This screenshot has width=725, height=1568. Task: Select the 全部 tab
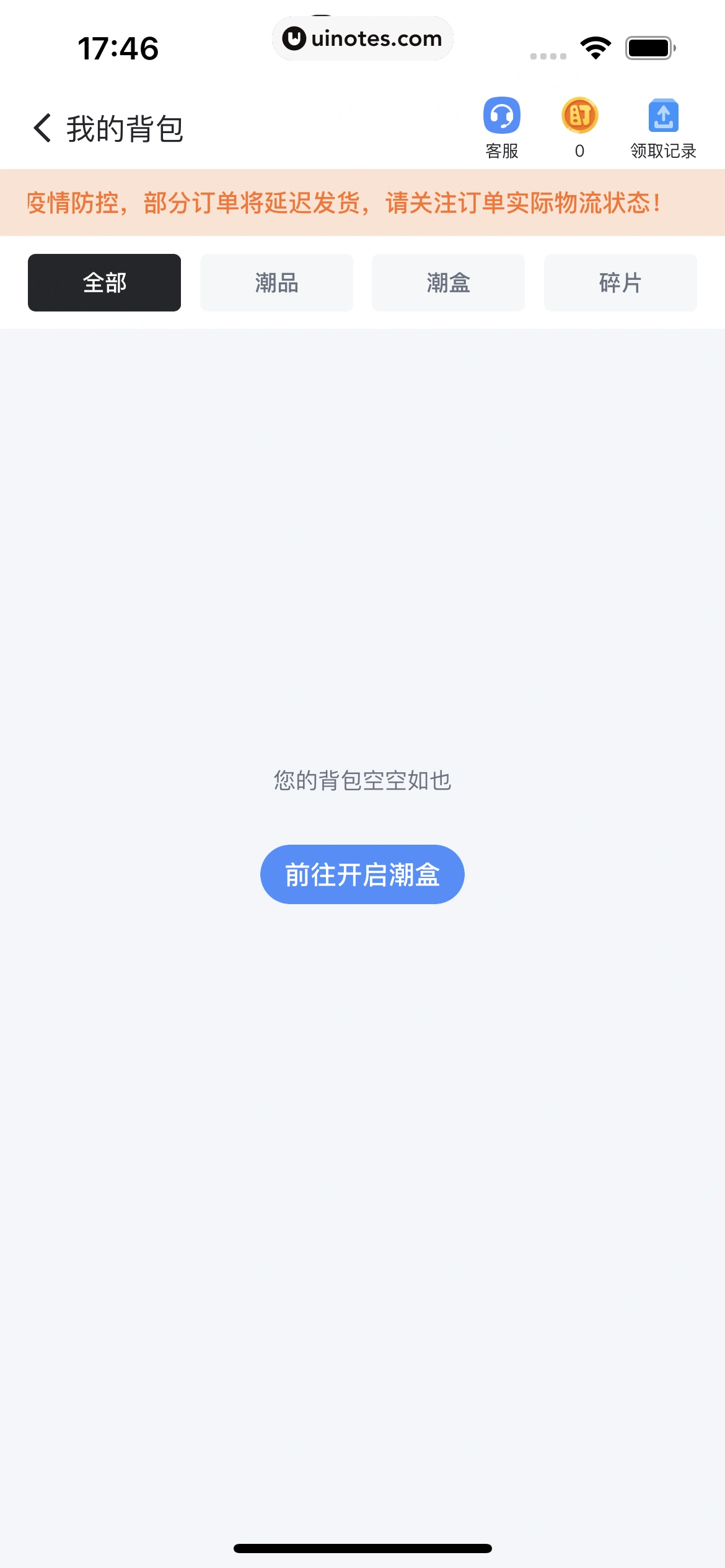104,282
